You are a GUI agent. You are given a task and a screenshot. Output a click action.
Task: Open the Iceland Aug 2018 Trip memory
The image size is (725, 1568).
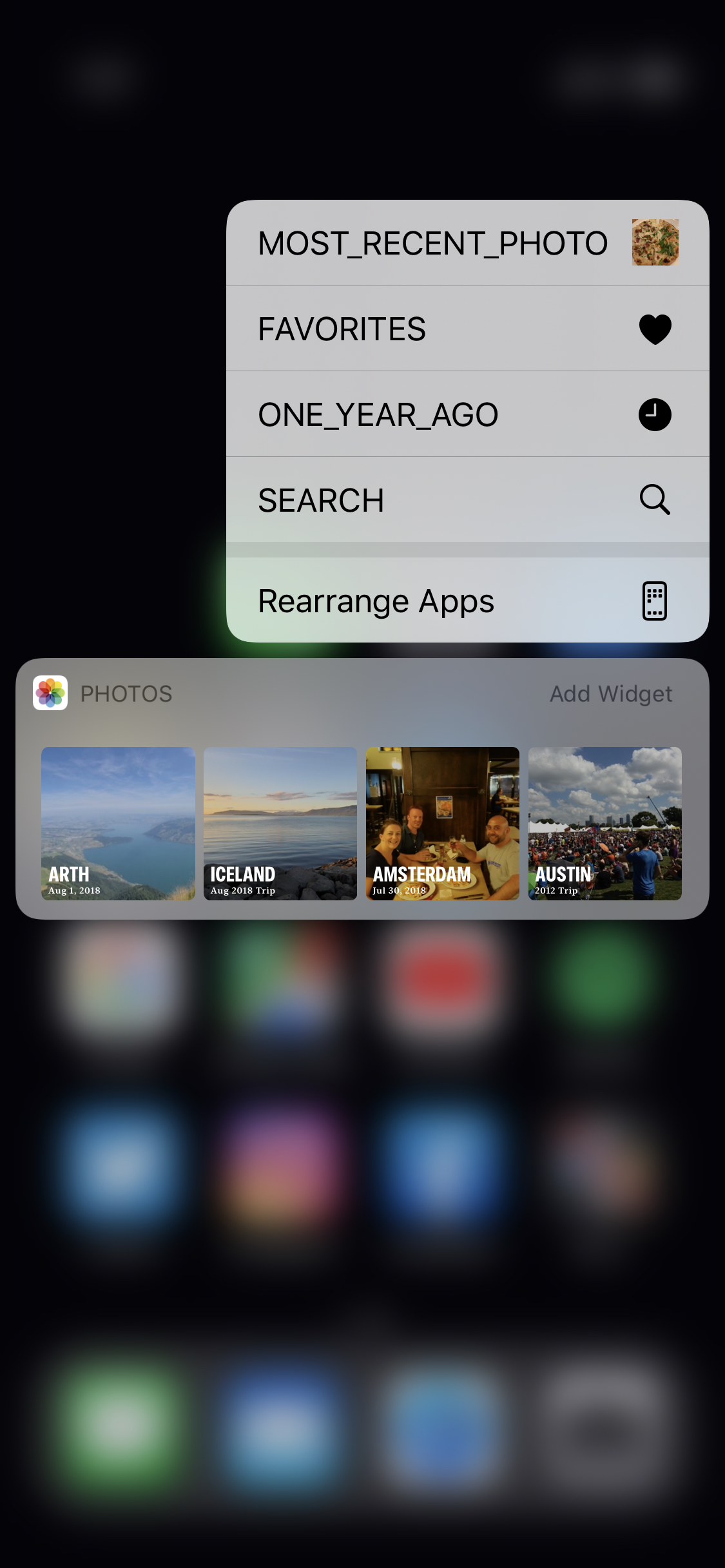tap(280, 823)
